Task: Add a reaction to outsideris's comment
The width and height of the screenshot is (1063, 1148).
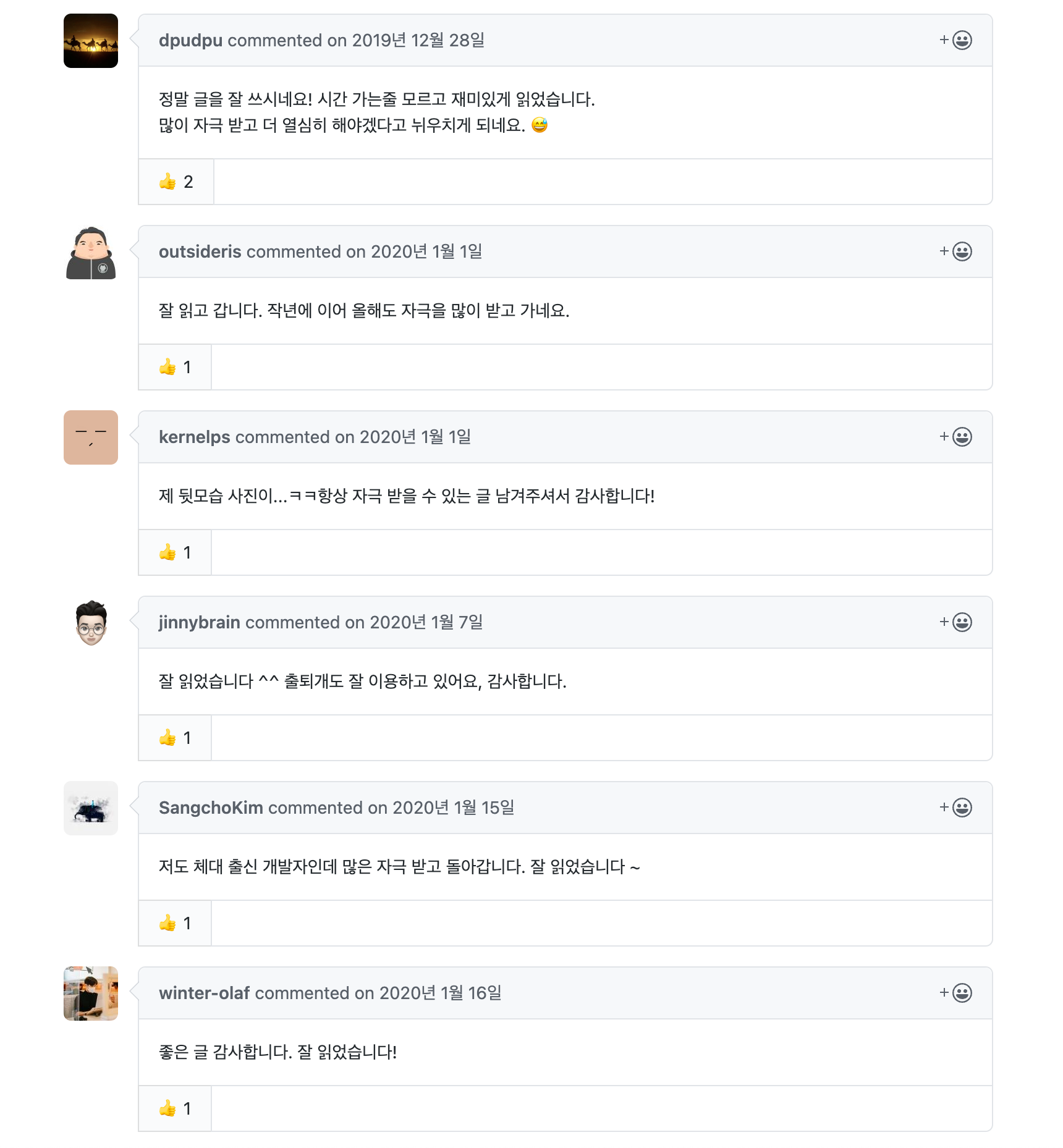Action: [955, 251]
